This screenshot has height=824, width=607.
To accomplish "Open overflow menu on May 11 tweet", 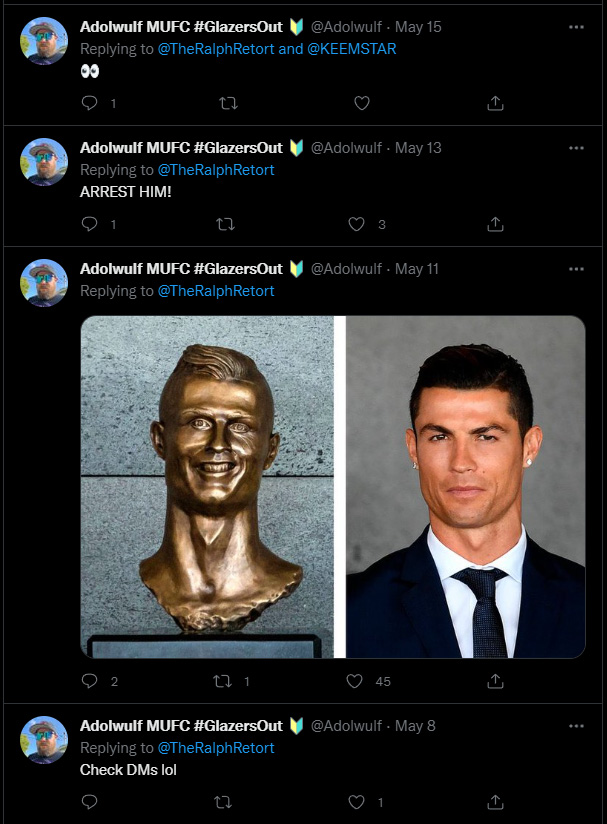I will [x=576, y=269].
